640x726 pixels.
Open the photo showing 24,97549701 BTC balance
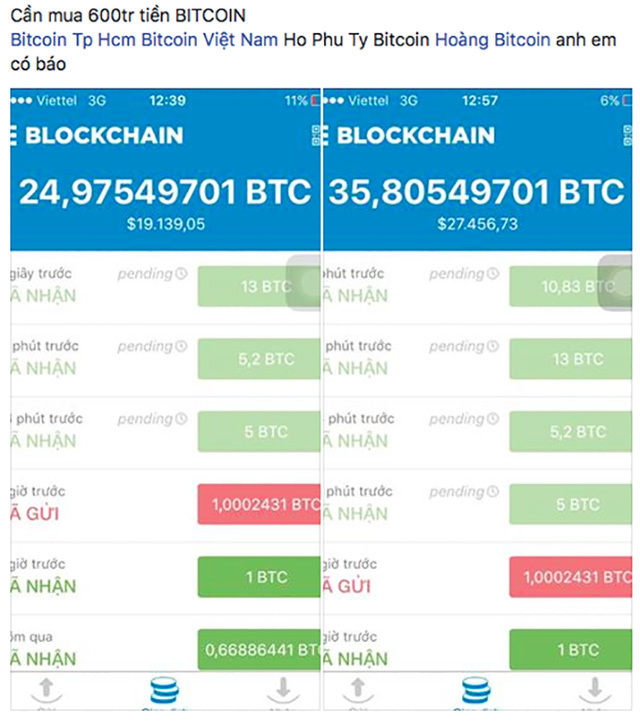click(165, 400)
